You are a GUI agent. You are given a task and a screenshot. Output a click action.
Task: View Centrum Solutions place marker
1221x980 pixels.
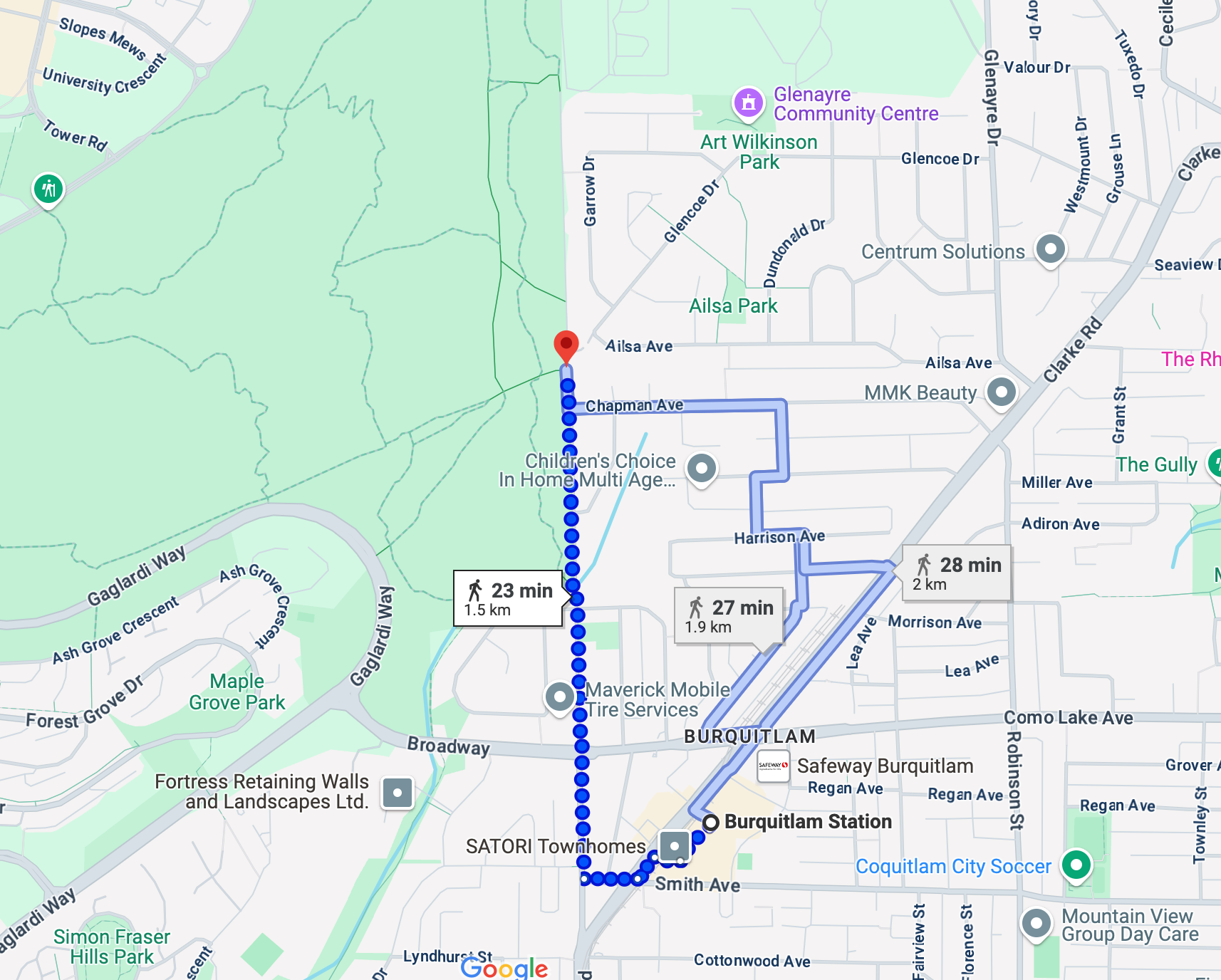click(1050, 249)
